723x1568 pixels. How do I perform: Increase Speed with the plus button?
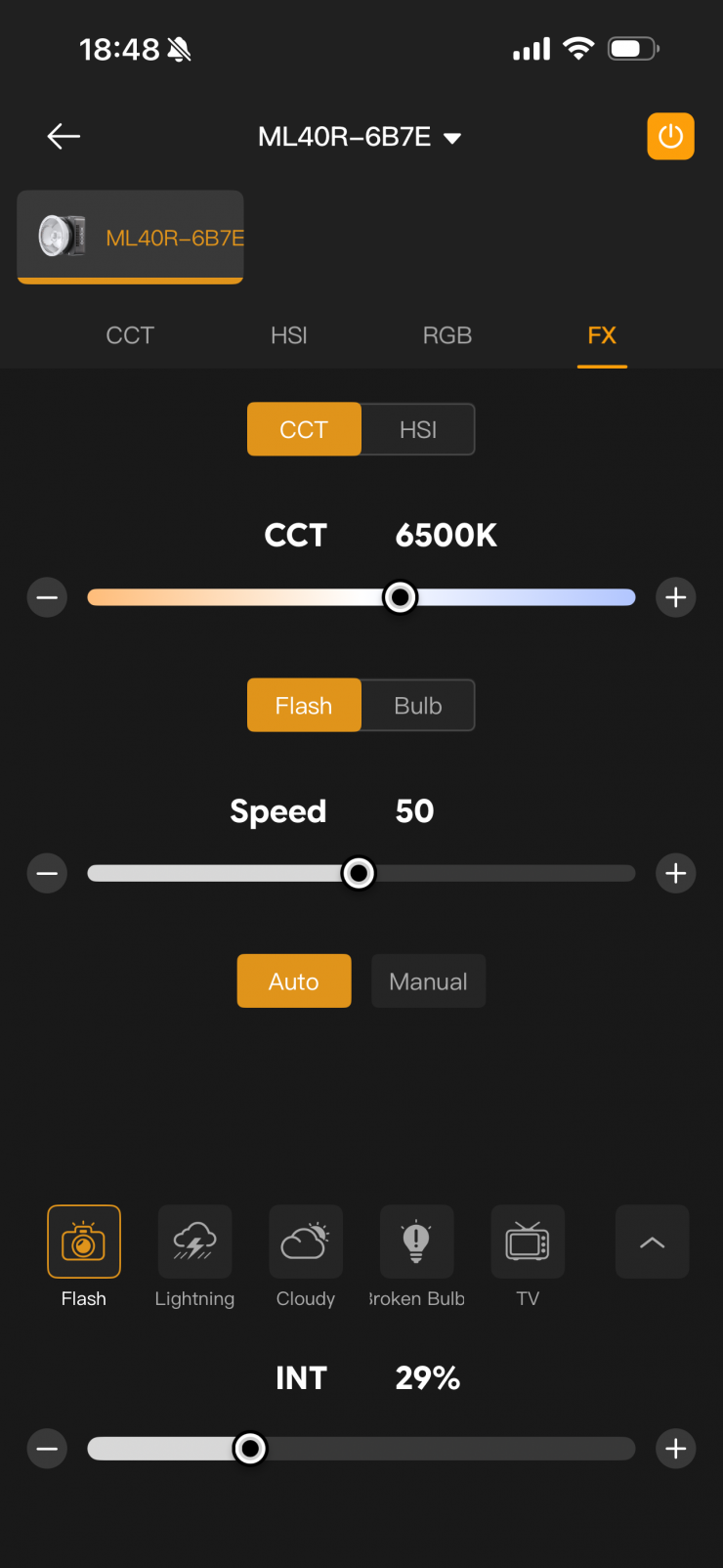point(676,873)
